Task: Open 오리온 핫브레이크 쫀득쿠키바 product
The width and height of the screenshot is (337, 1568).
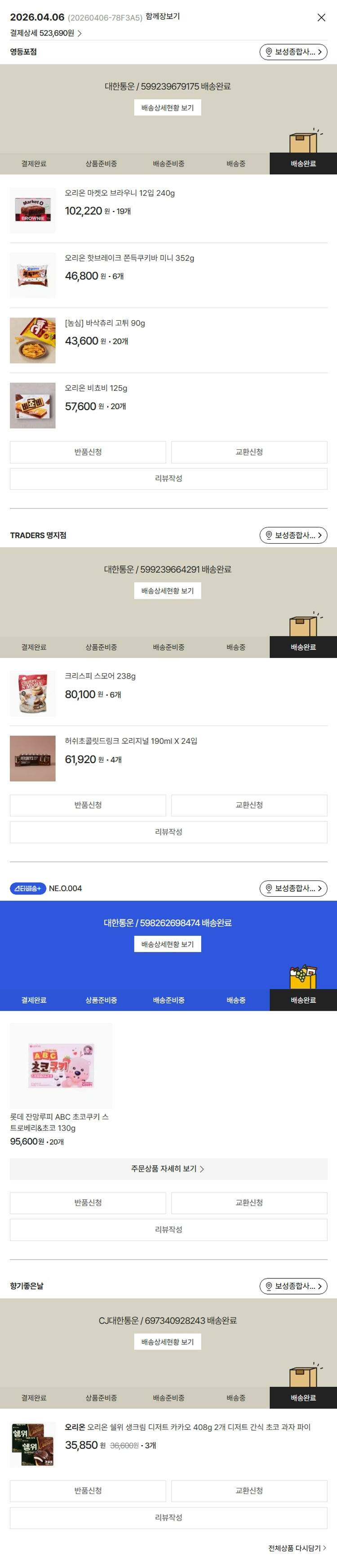Action: coord(129,258)
